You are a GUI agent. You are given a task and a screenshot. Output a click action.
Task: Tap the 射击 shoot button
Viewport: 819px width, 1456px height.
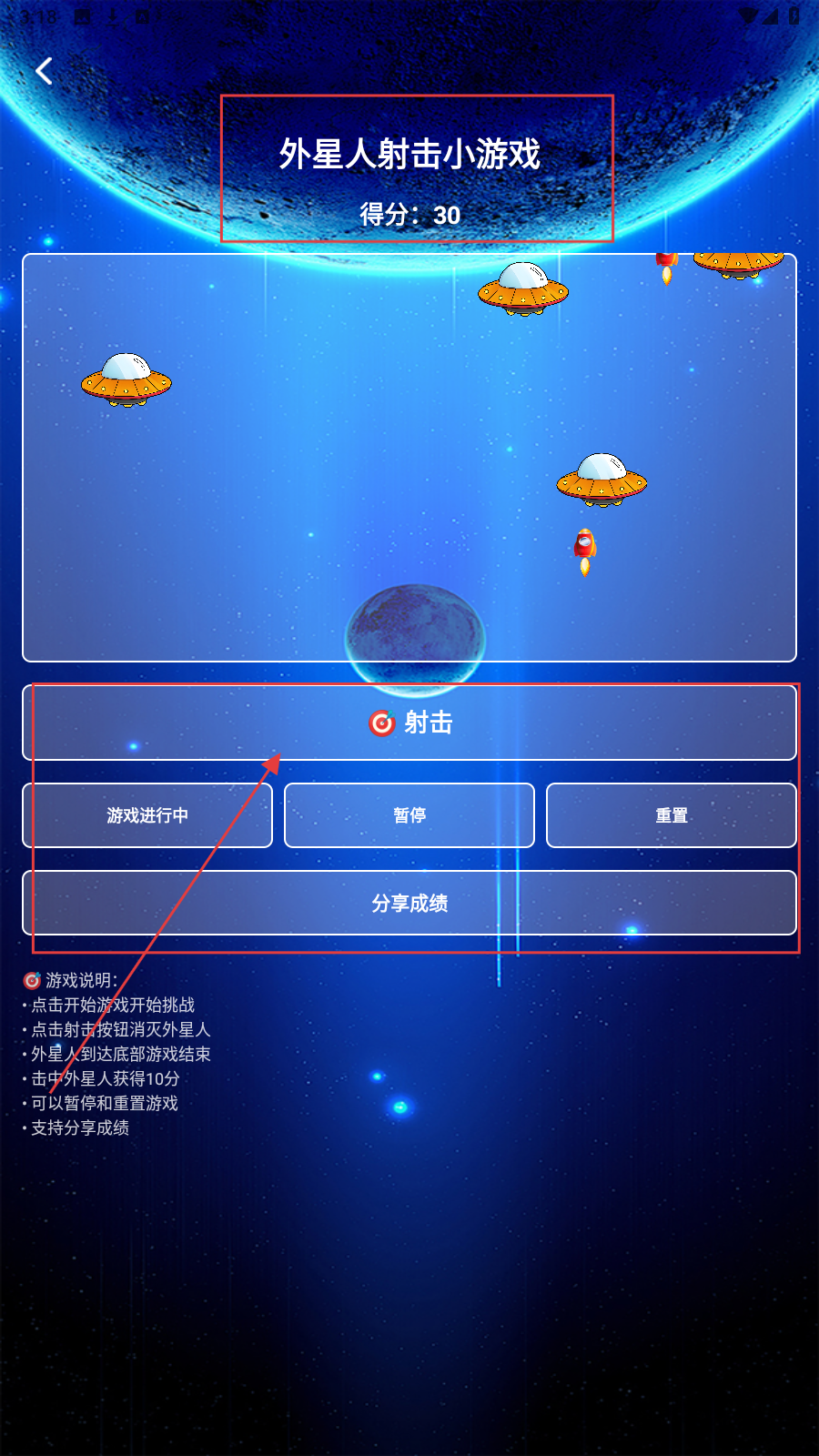[x=409, y=723]
